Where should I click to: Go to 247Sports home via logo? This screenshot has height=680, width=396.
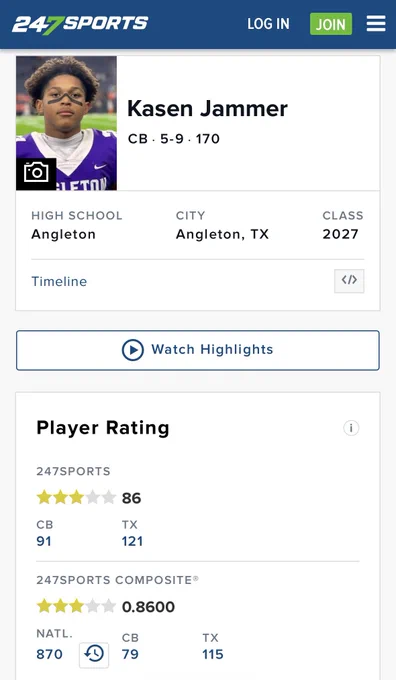pos(80,24)
